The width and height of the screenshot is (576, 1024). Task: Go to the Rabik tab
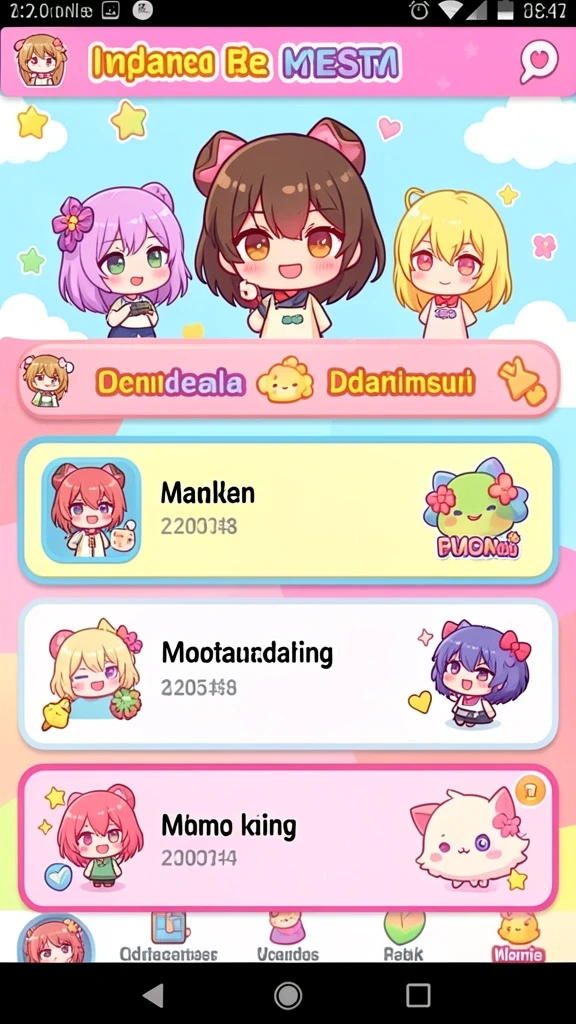point(404,938)
